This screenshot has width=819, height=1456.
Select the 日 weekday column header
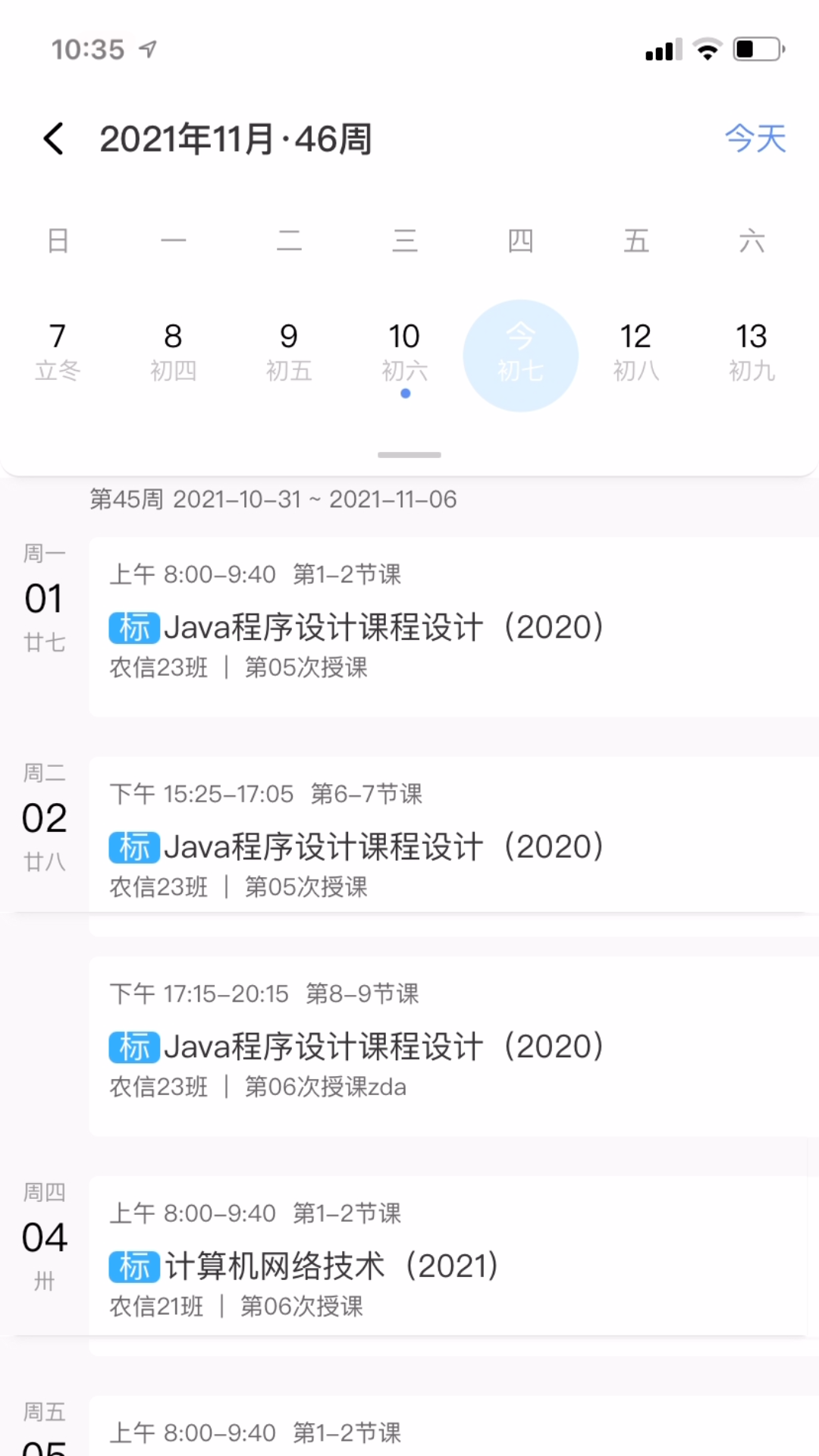(x=57, y=240)
